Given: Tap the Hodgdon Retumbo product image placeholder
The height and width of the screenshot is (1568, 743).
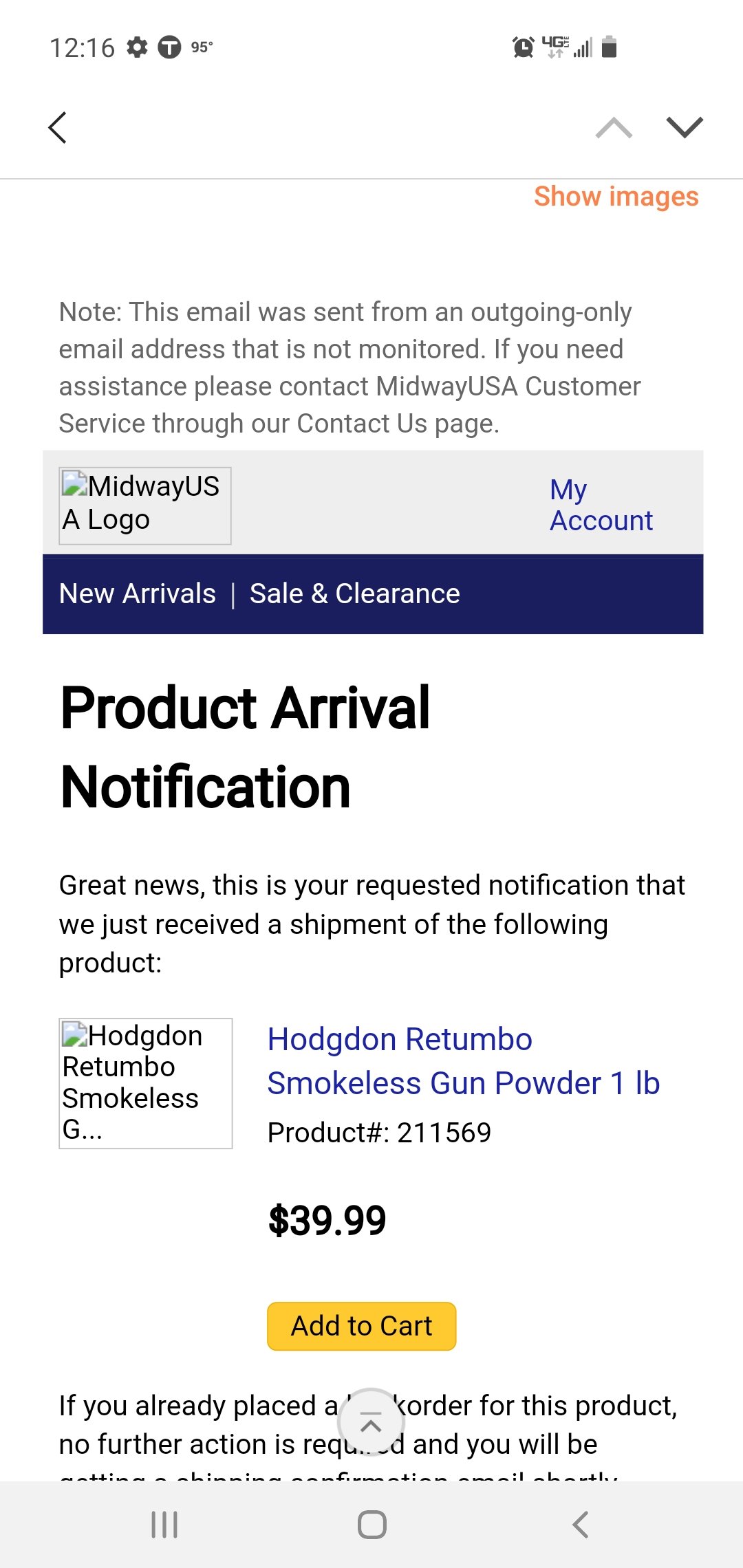Looking at the screenshot, I should coord(145,1083).
